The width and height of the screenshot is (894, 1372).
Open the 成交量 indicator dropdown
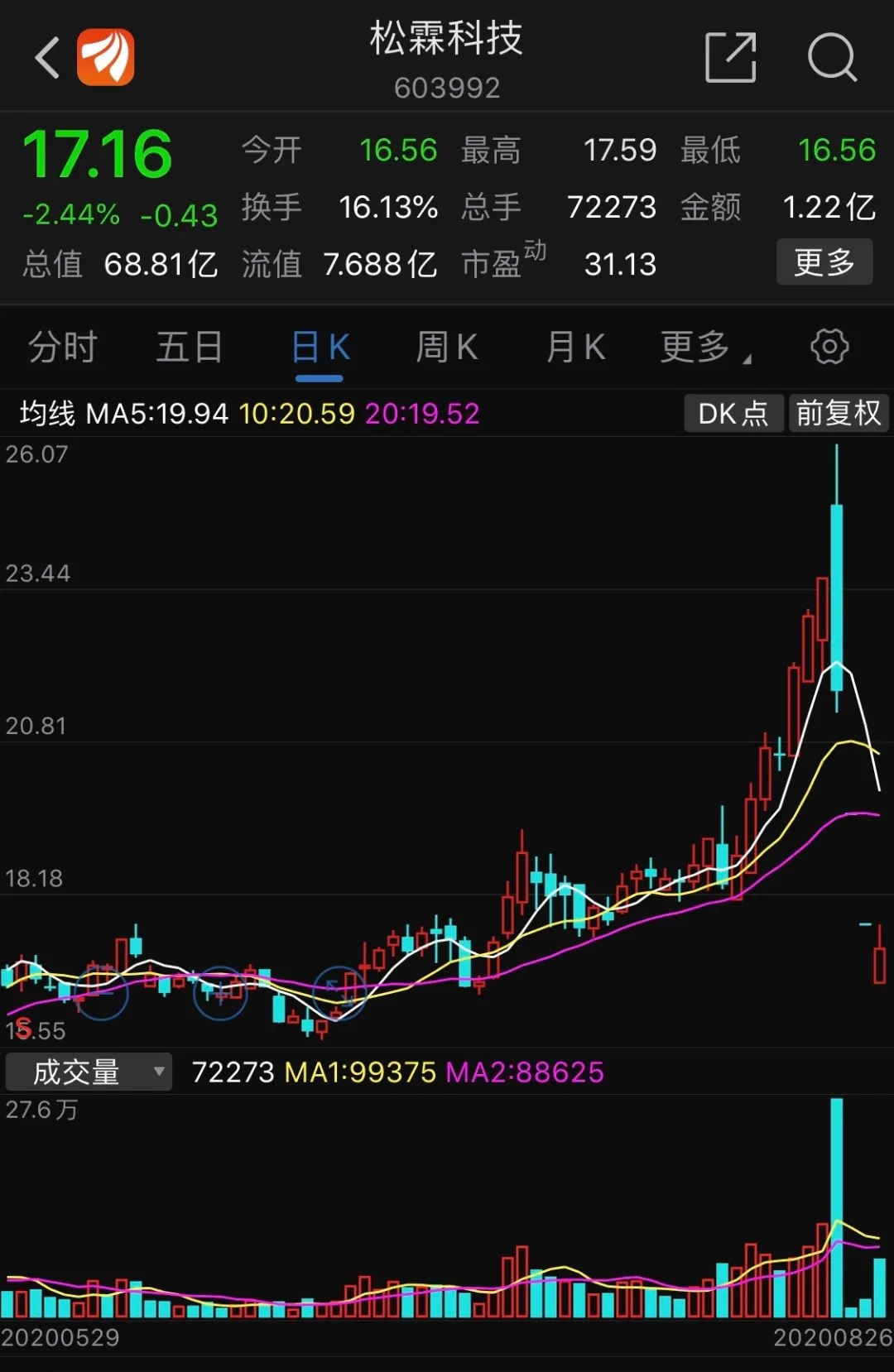coord(89,1072)
